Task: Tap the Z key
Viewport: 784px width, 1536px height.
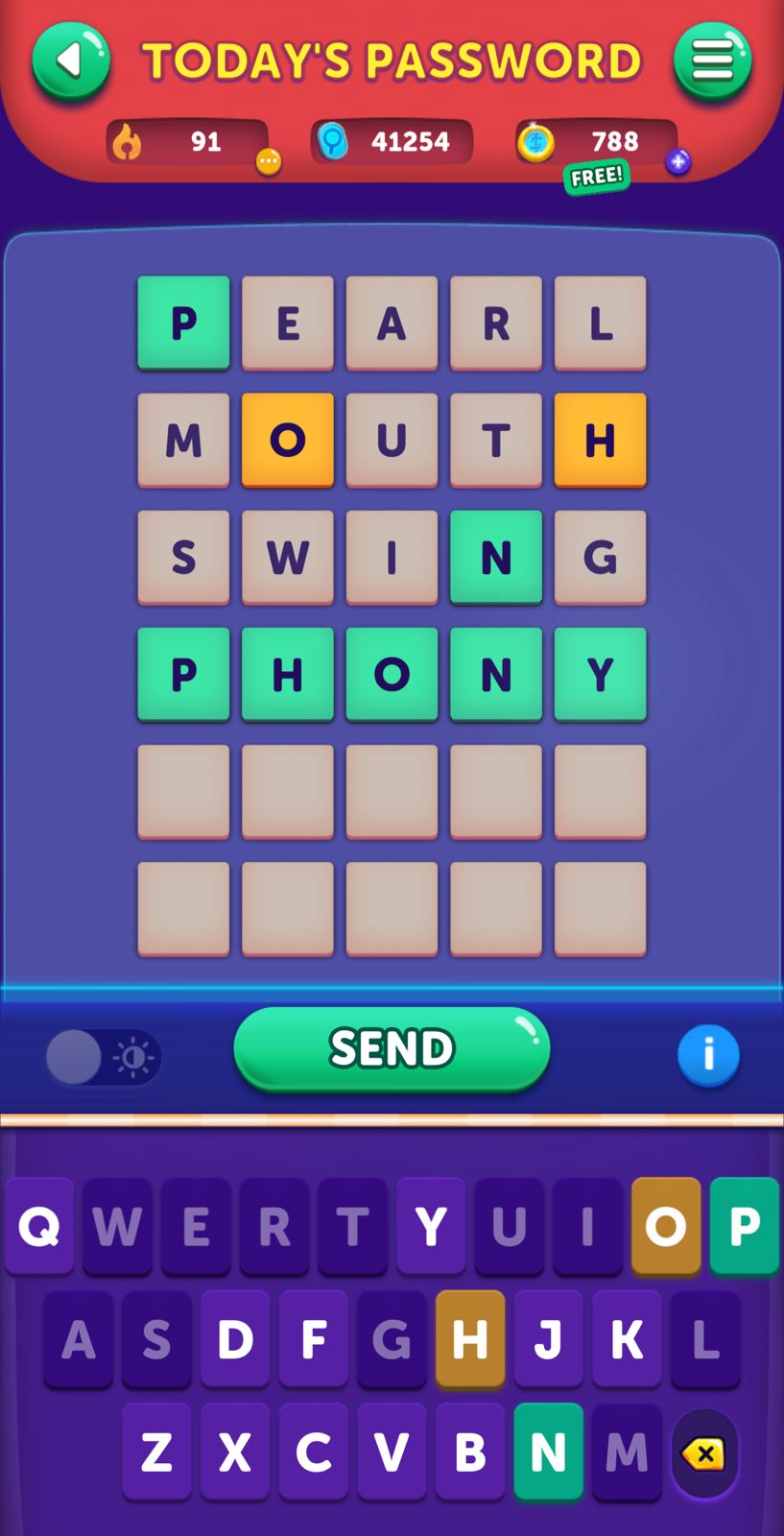Action: (x=157, y=1452)
